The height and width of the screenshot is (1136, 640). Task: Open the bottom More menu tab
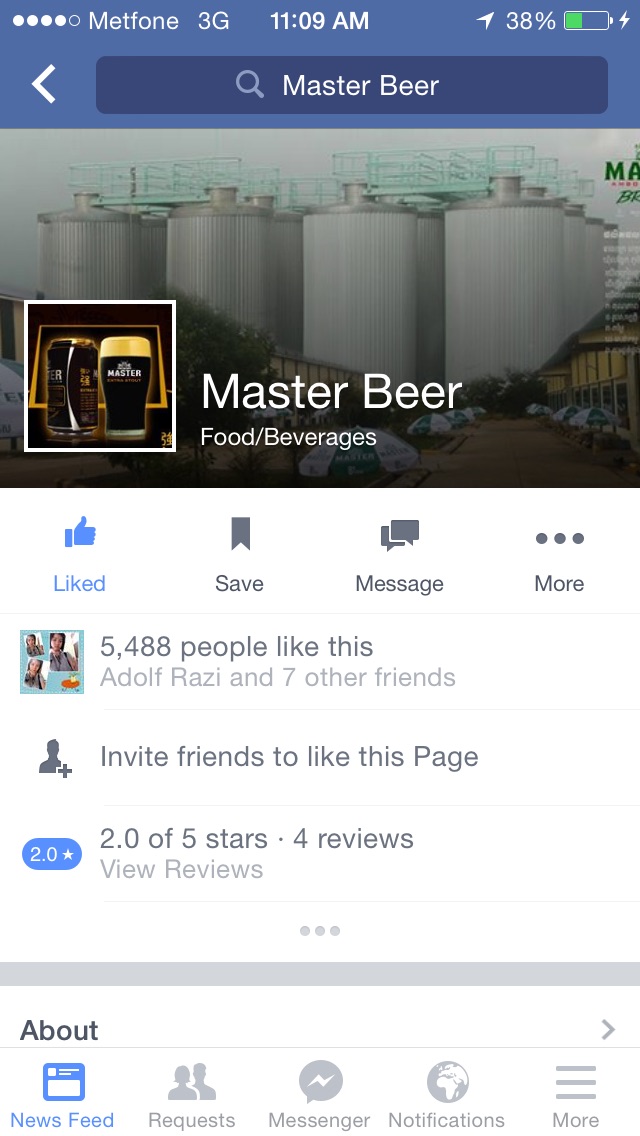(576, 1094)
